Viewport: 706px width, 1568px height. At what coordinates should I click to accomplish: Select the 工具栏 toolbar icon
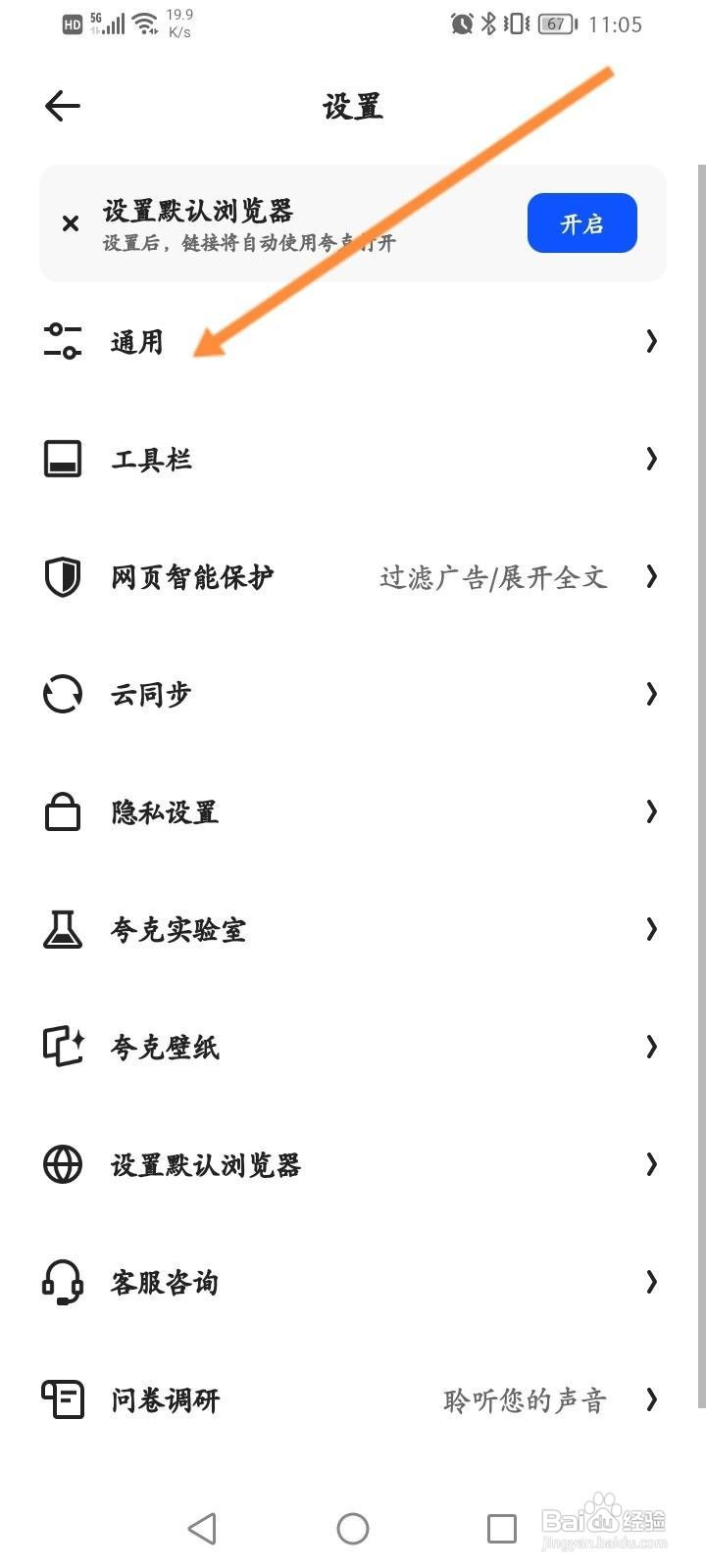click(62, 459)
